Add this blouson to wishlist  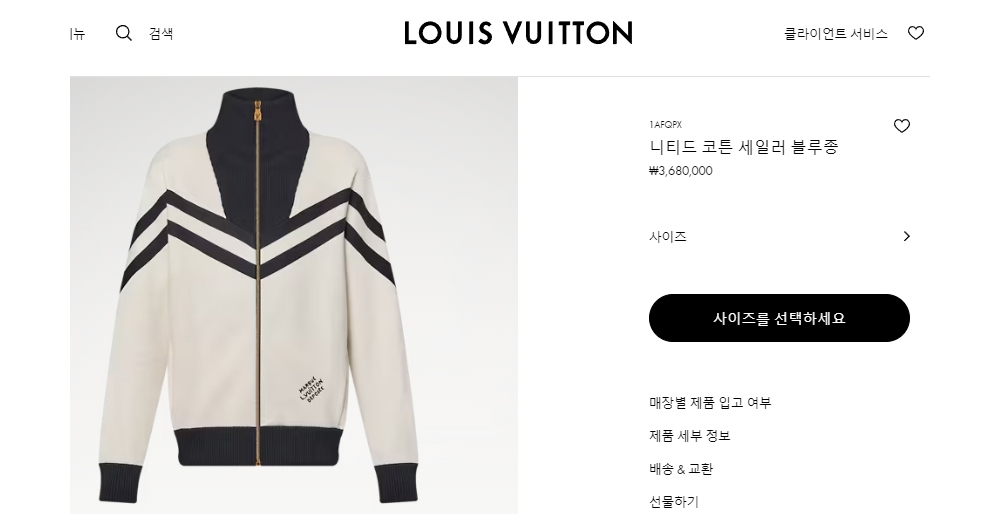pos(901,126)
